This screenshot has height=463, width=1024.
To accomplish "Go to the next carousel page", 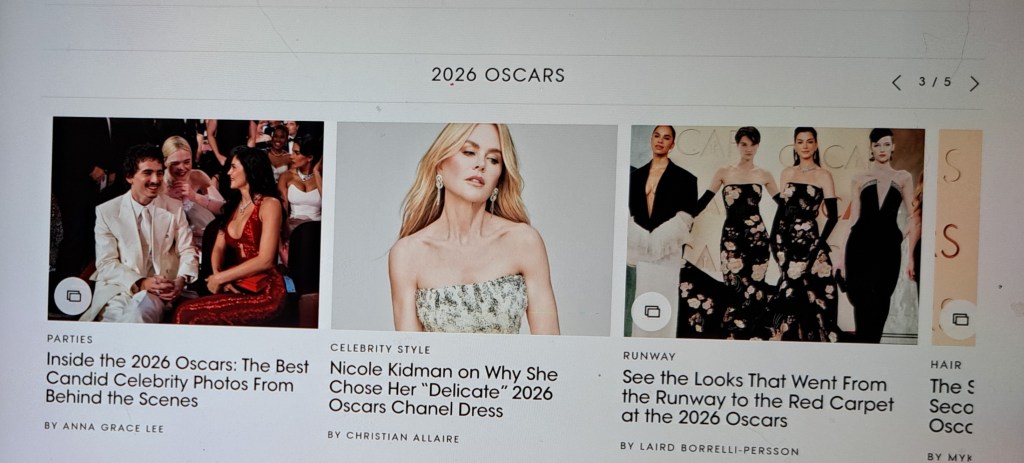I will tap(974, 83).
